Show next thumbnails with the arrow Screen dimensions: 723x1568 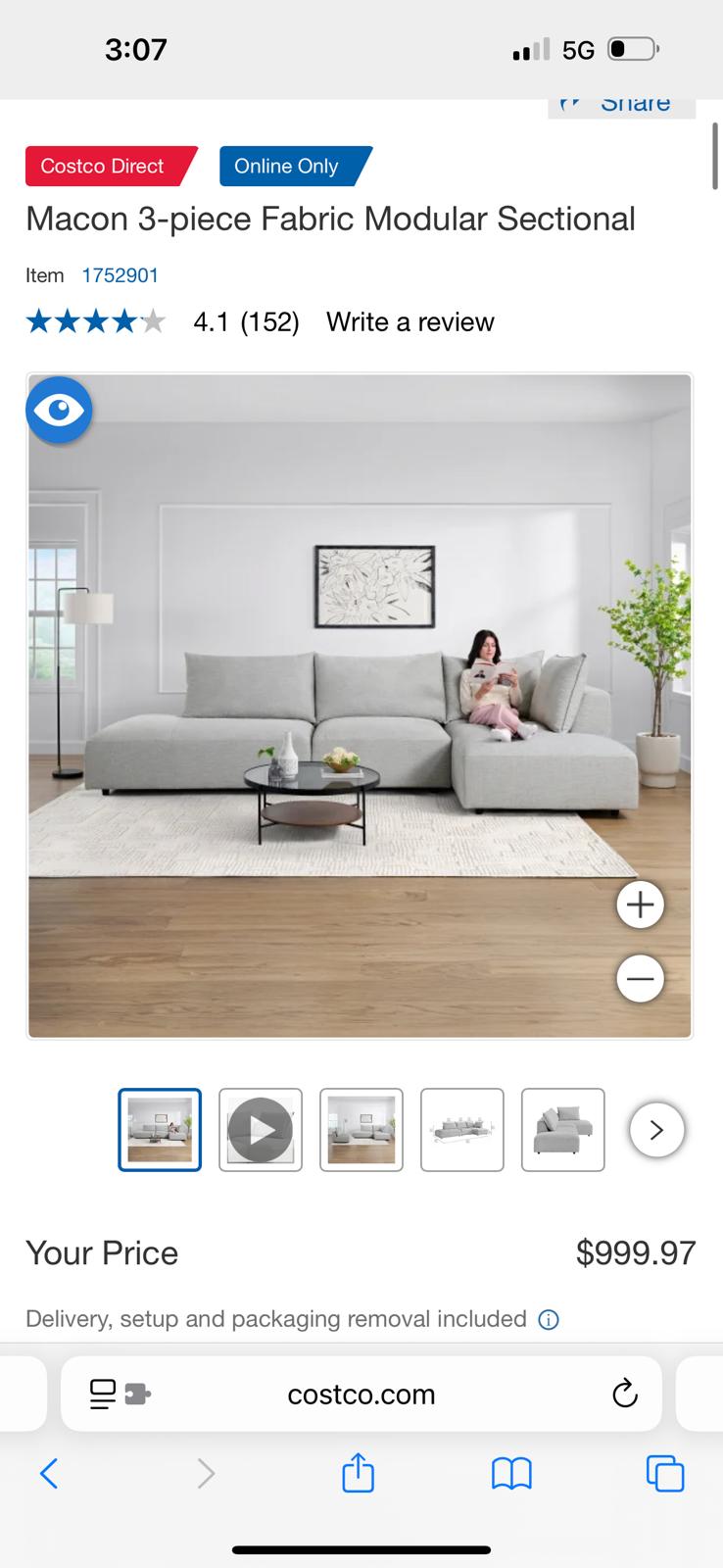[x=656, y=1130]
